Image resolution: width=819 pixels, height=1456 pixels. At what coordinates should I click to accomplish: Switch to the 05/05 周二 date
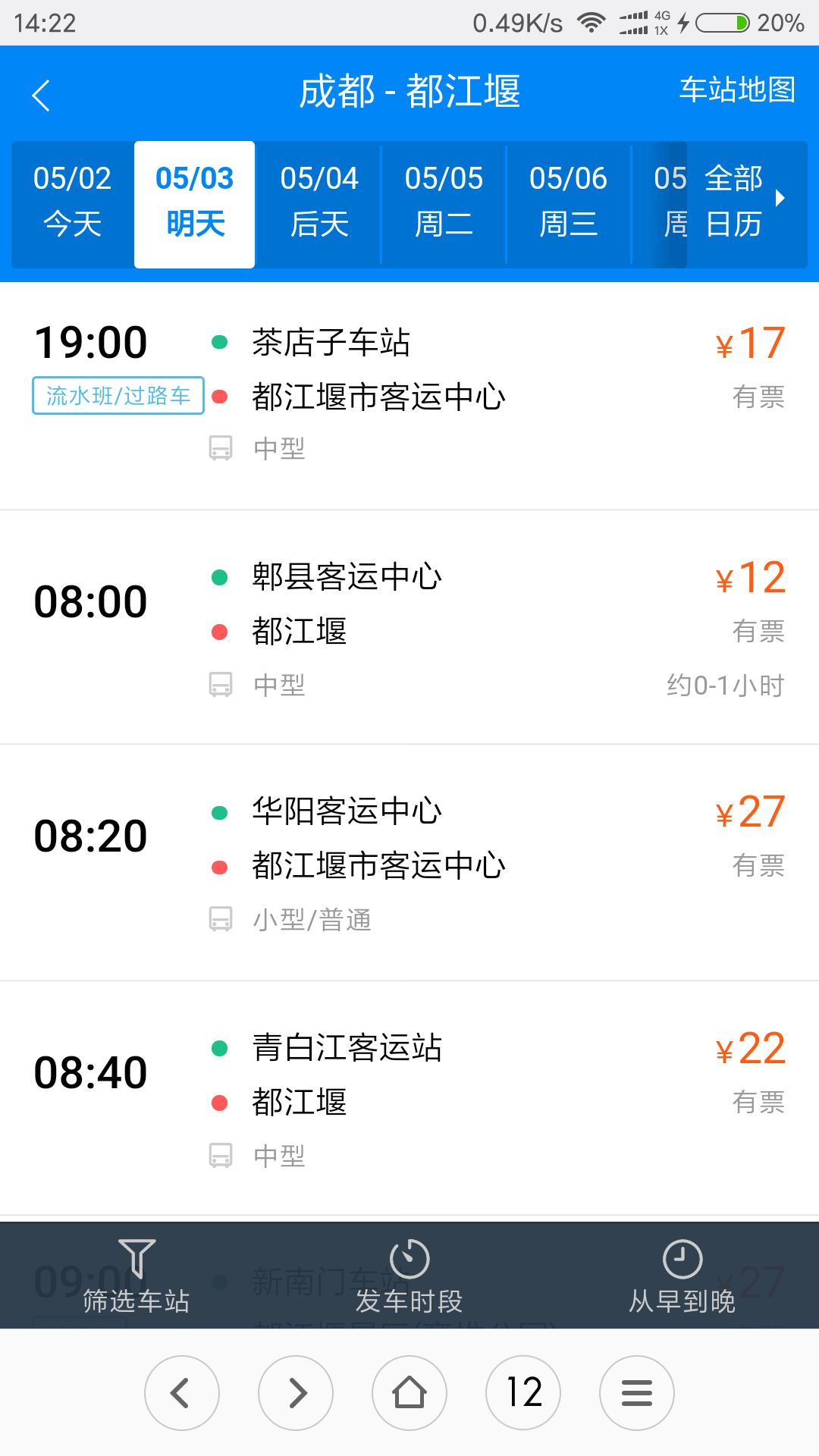point(444,202)
